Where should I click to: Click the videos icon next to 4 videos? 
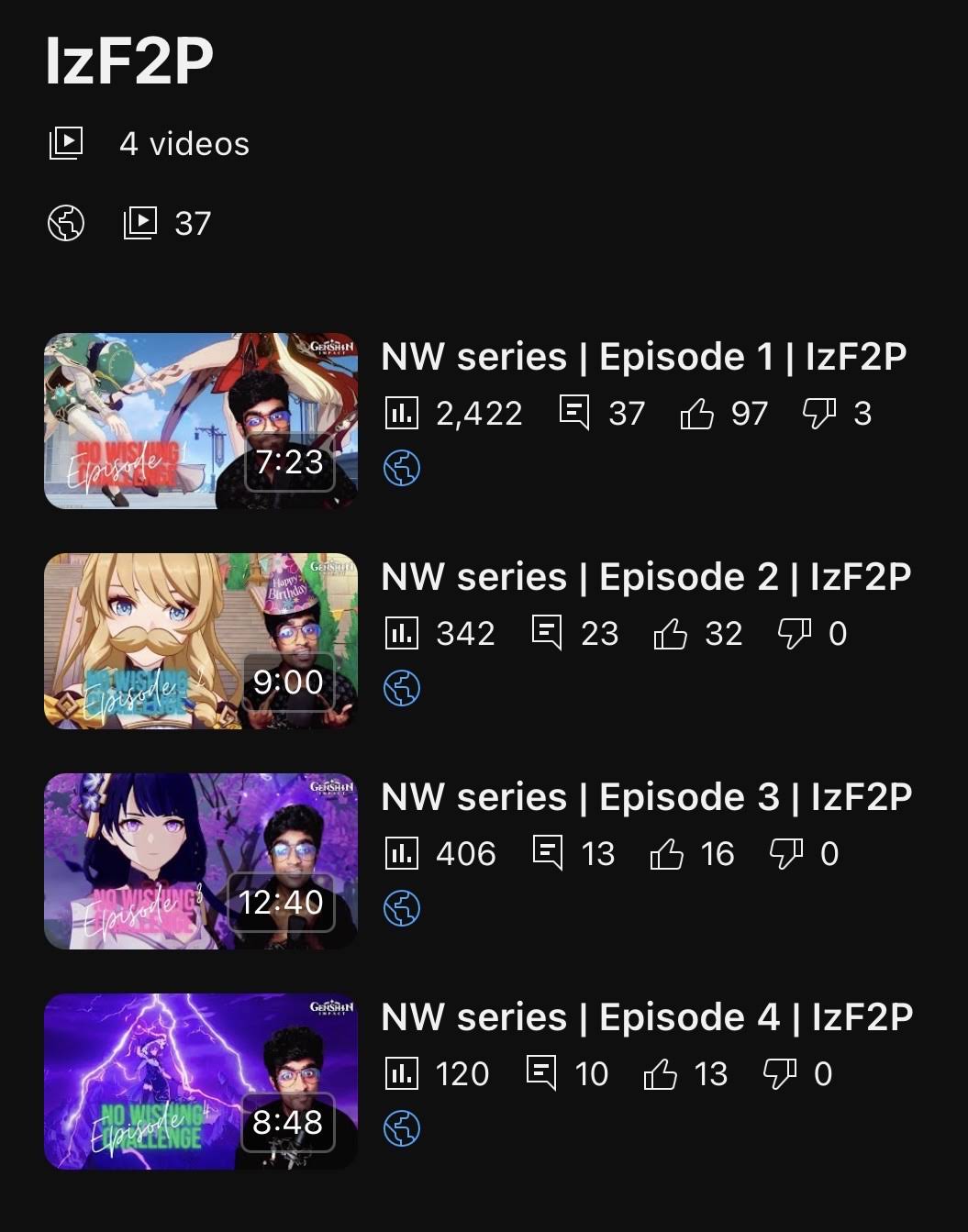coord(68,142)
